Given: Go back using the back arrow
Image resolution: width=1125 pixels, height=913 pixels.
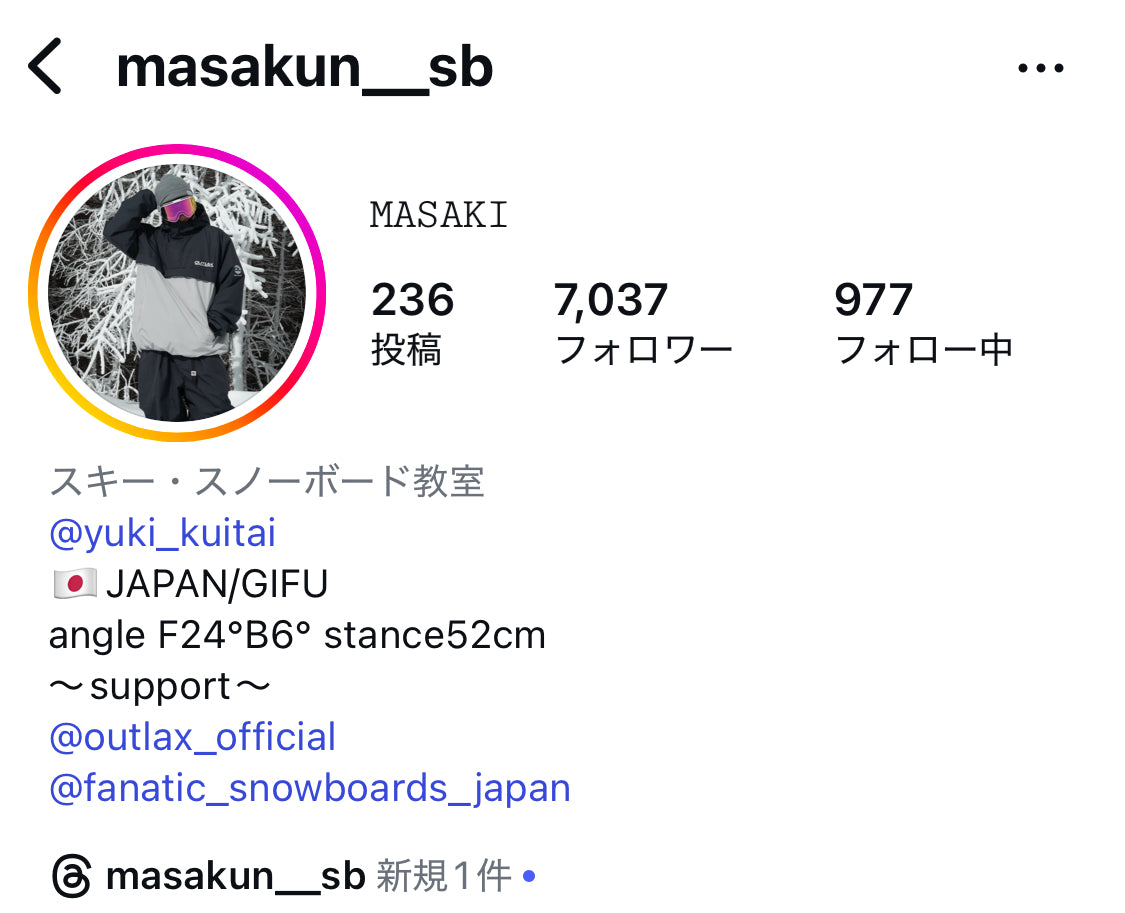Looking at the screenshot, I should (45, 67).
